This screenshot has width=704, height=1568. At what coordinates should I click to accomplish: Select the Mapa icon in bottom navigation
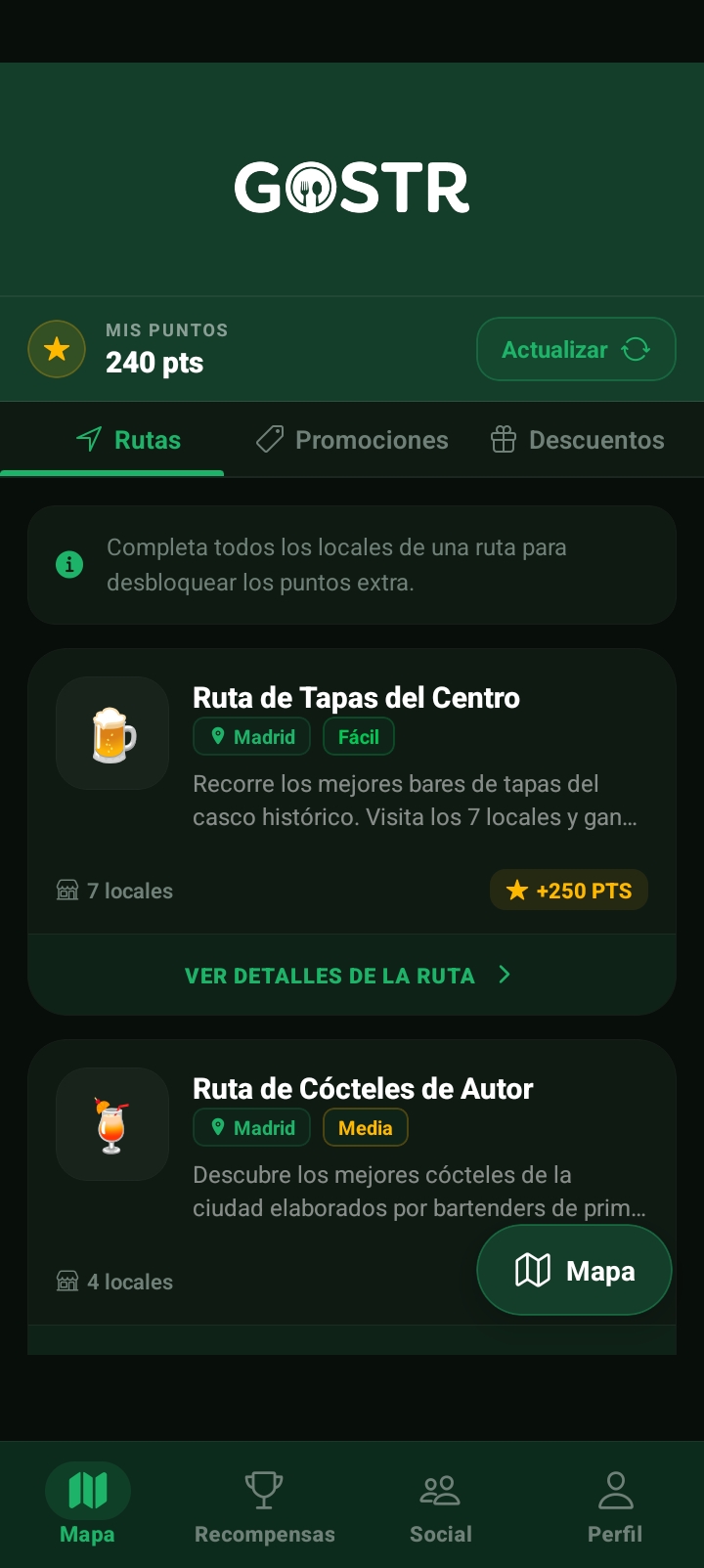click(x=88, y=1489)
